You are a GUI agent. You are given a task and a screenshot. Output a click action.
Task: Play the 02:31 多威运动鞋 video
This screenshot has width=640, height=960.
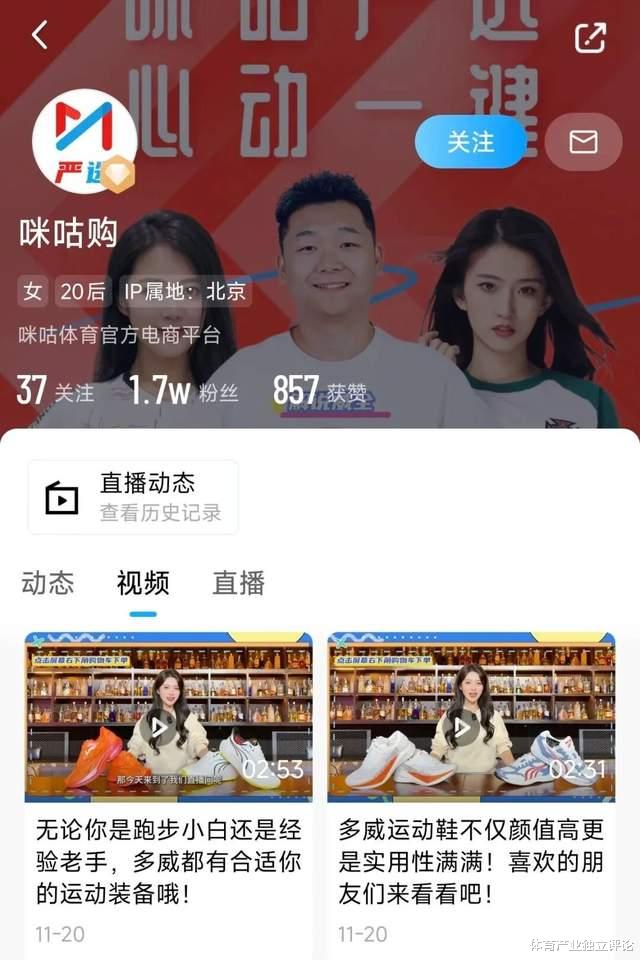click(471, 717)
